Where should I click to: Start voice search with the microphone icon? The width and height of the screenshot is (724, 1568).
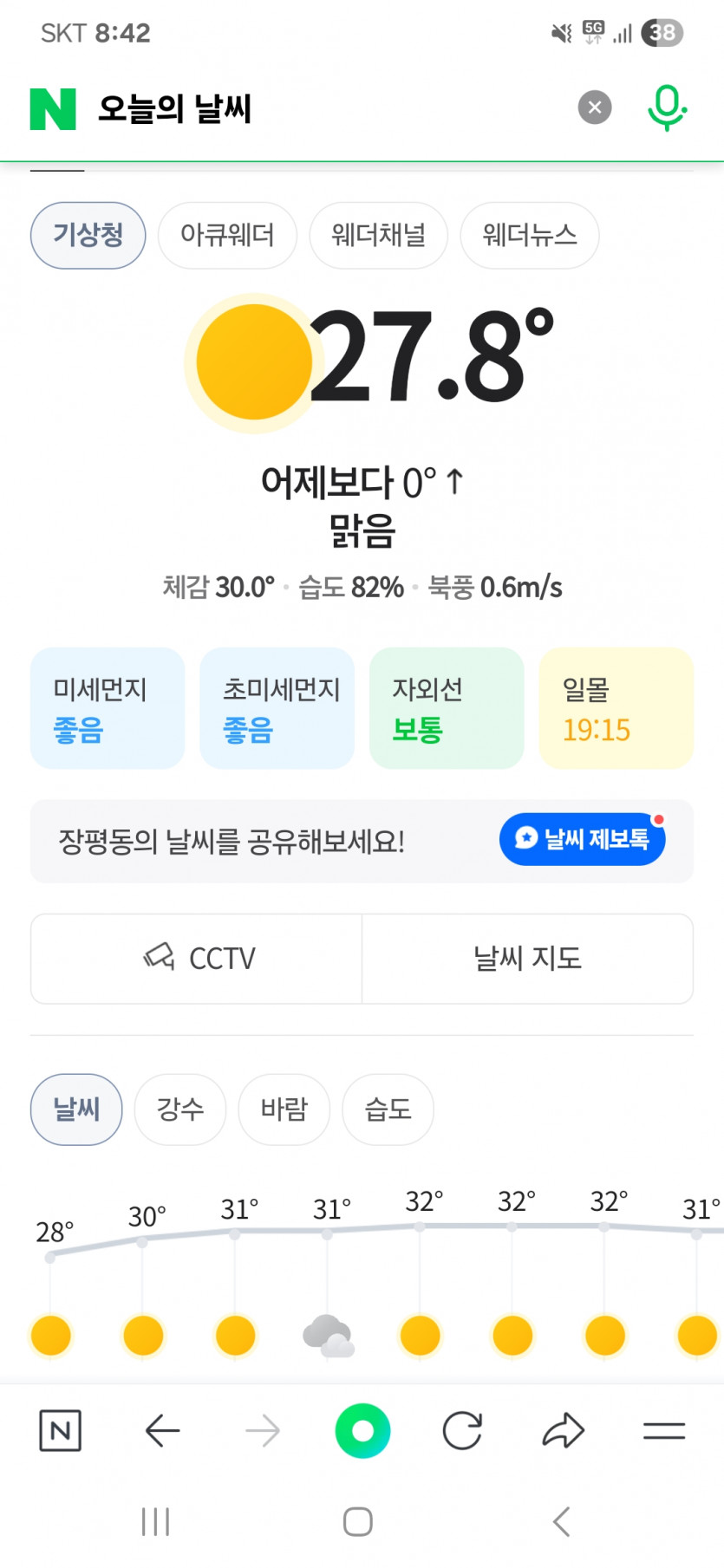pos(667,107)
